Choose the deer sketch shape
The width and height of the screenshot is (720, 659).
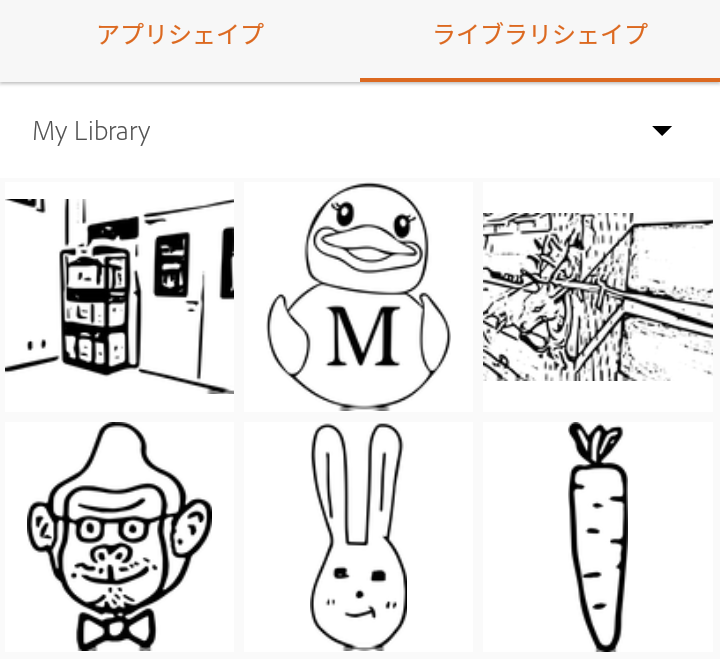[598, 296]
